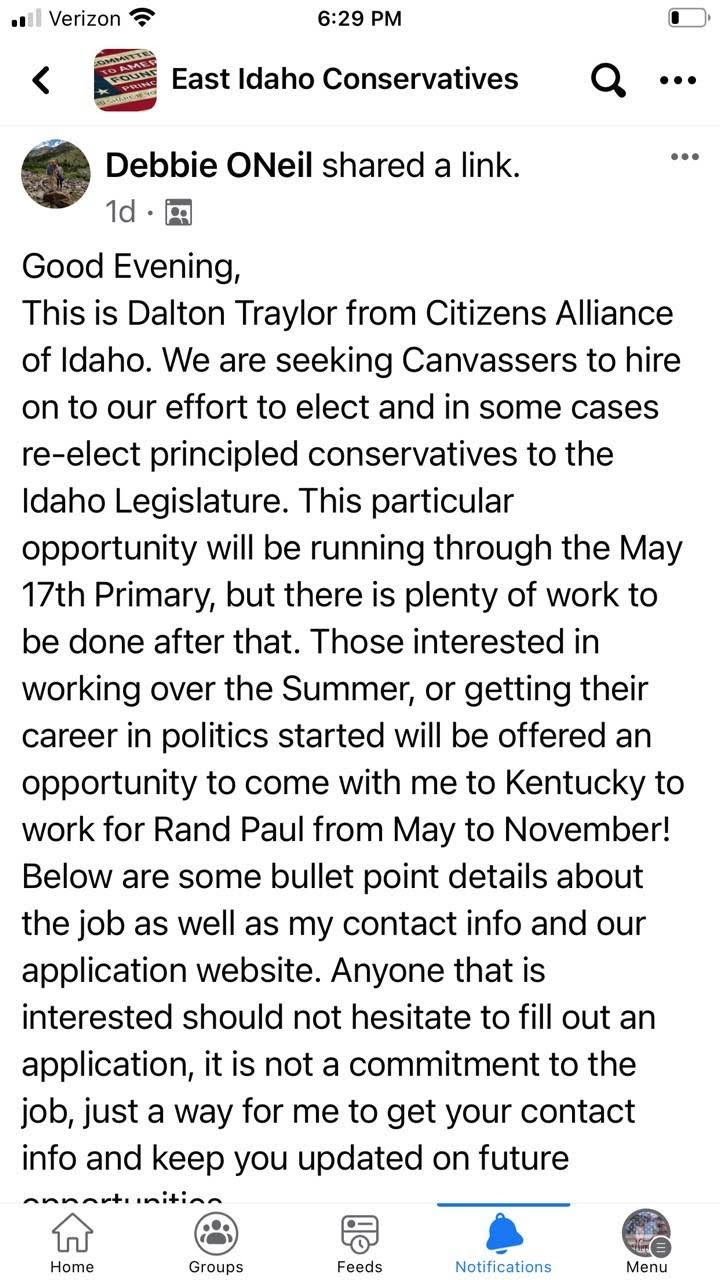
Task: Open East Idaho Conservatives group page title
Action: point(345,79)
